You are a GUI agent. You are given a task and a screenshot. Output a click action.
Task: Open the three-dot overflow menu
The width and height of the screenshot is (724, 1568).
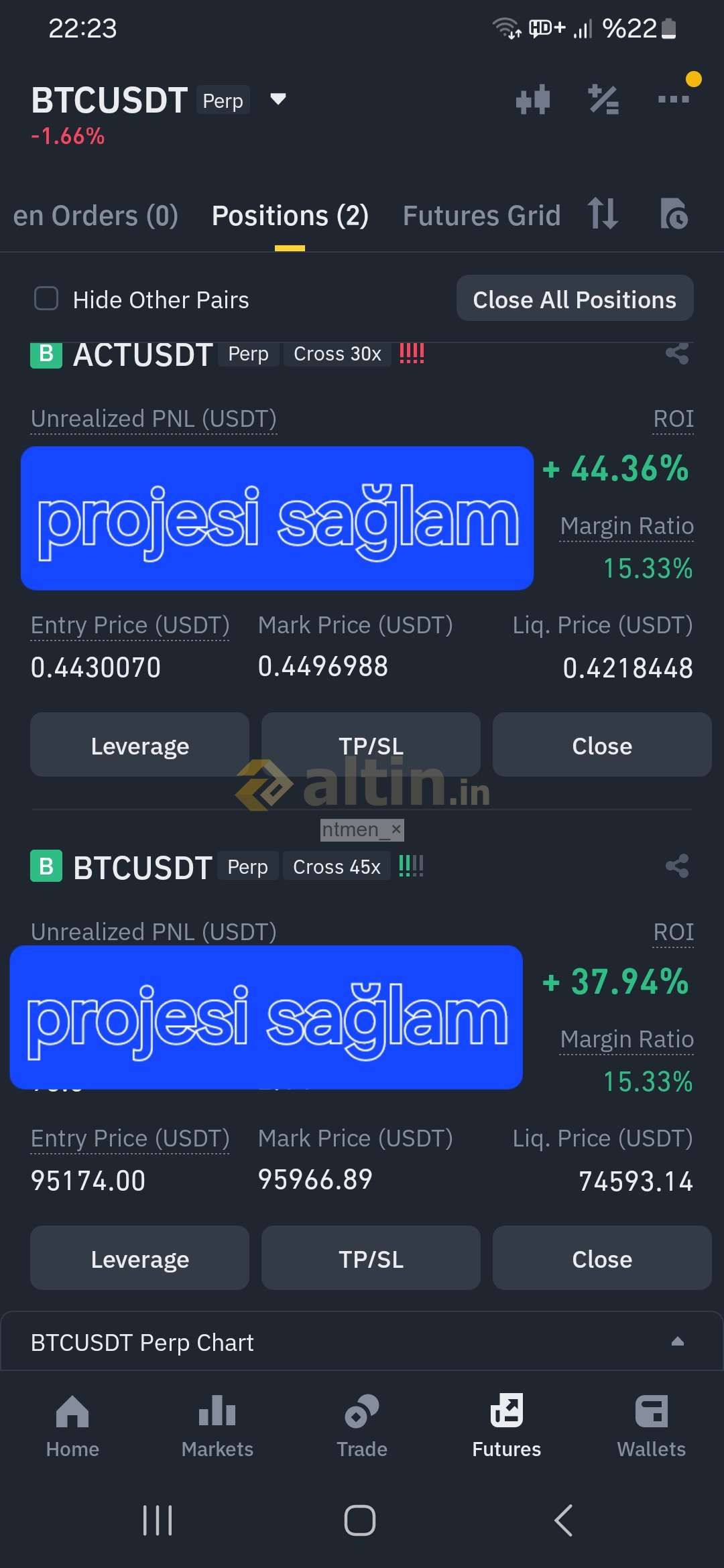point(674,99)
